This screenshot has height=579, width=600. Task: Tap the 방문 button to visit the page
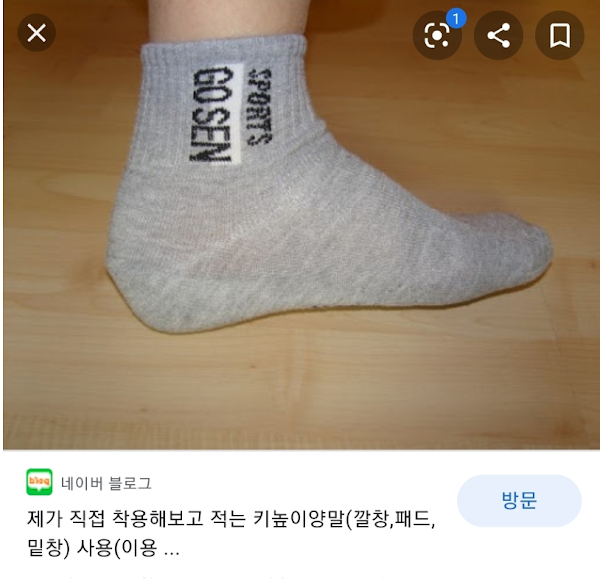tap(518, 501)
